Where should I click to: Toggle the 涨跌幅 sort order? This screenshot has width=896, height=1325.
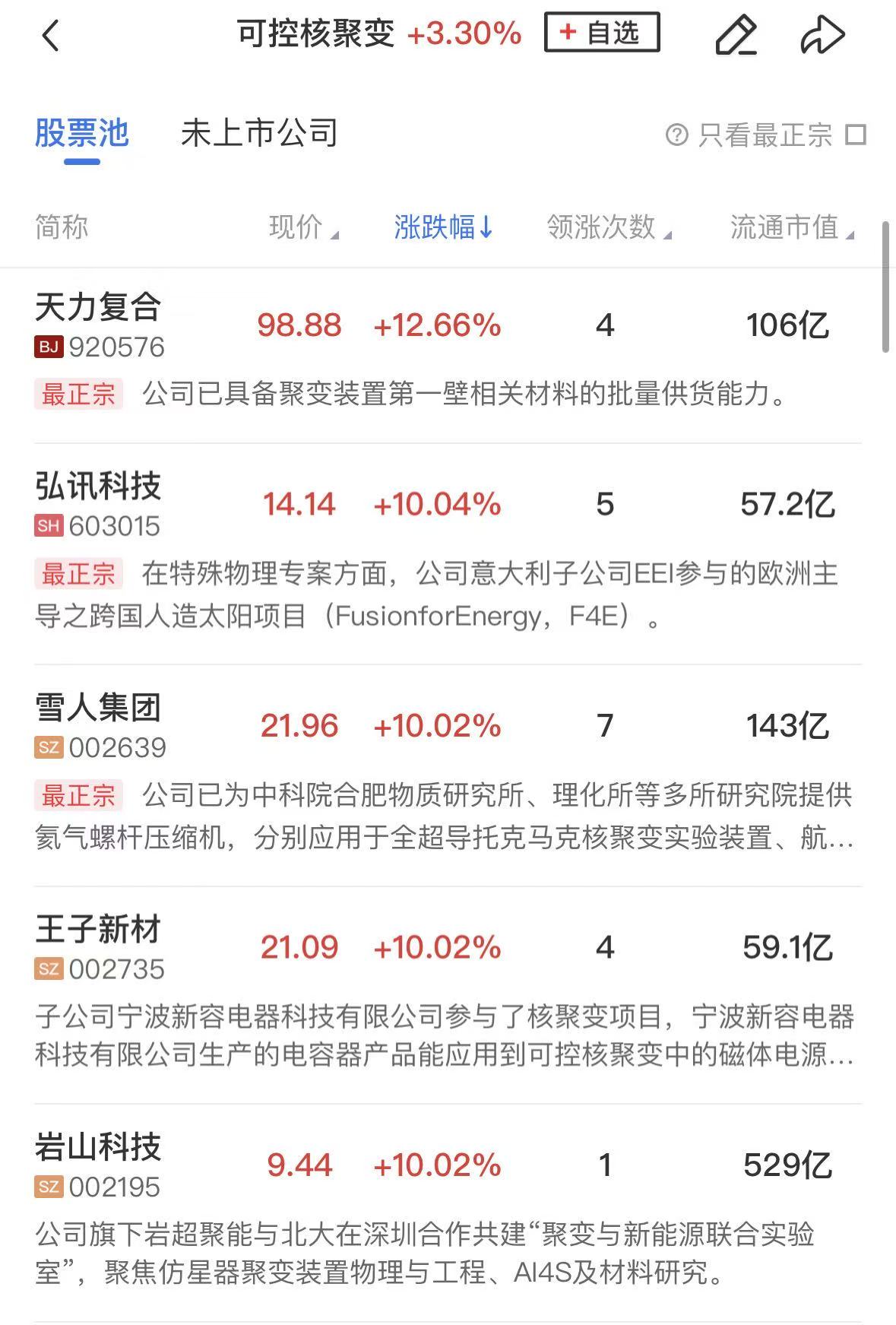pos(443,227)
